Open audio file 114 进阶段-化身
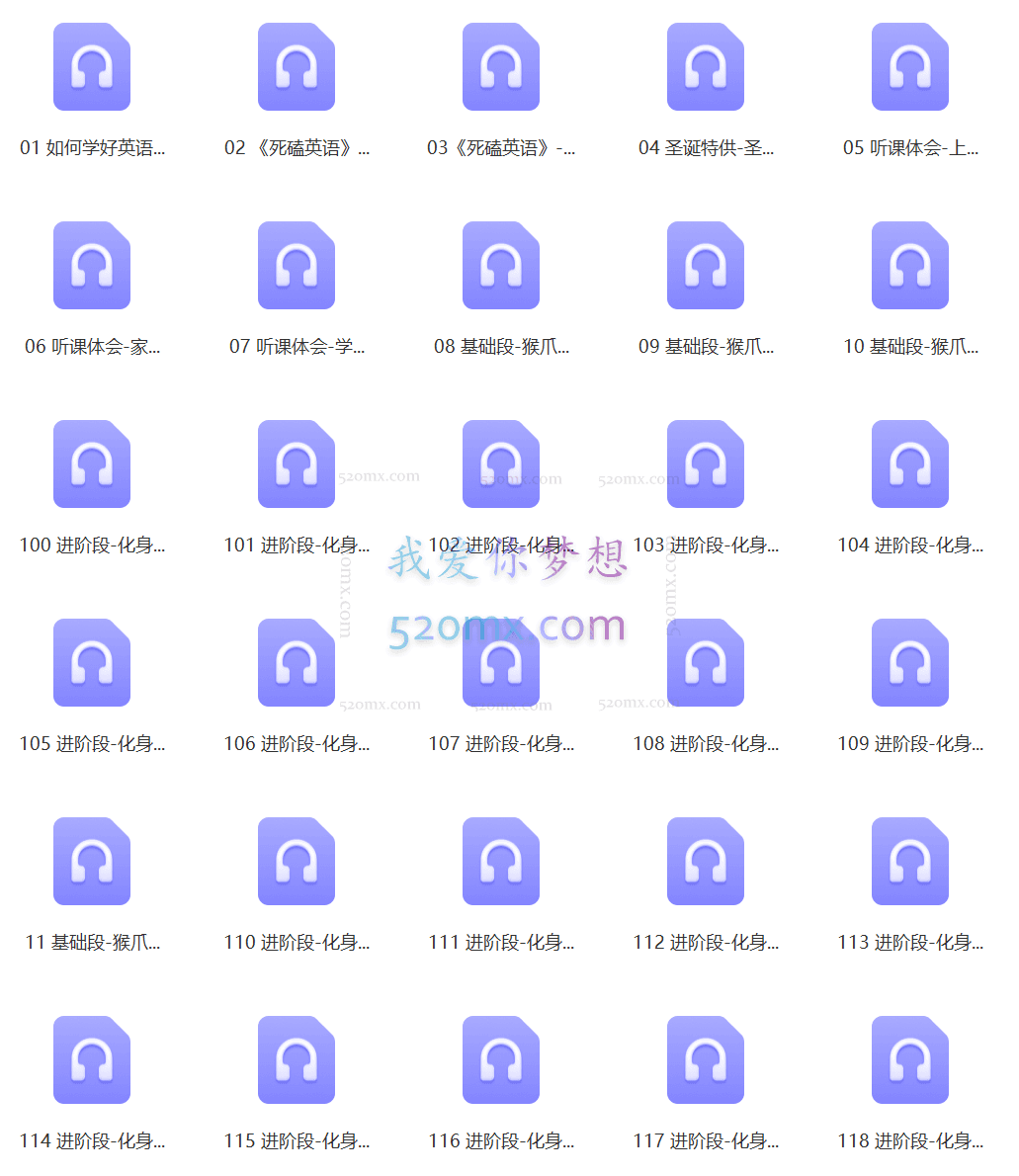 pos(92,1060)
